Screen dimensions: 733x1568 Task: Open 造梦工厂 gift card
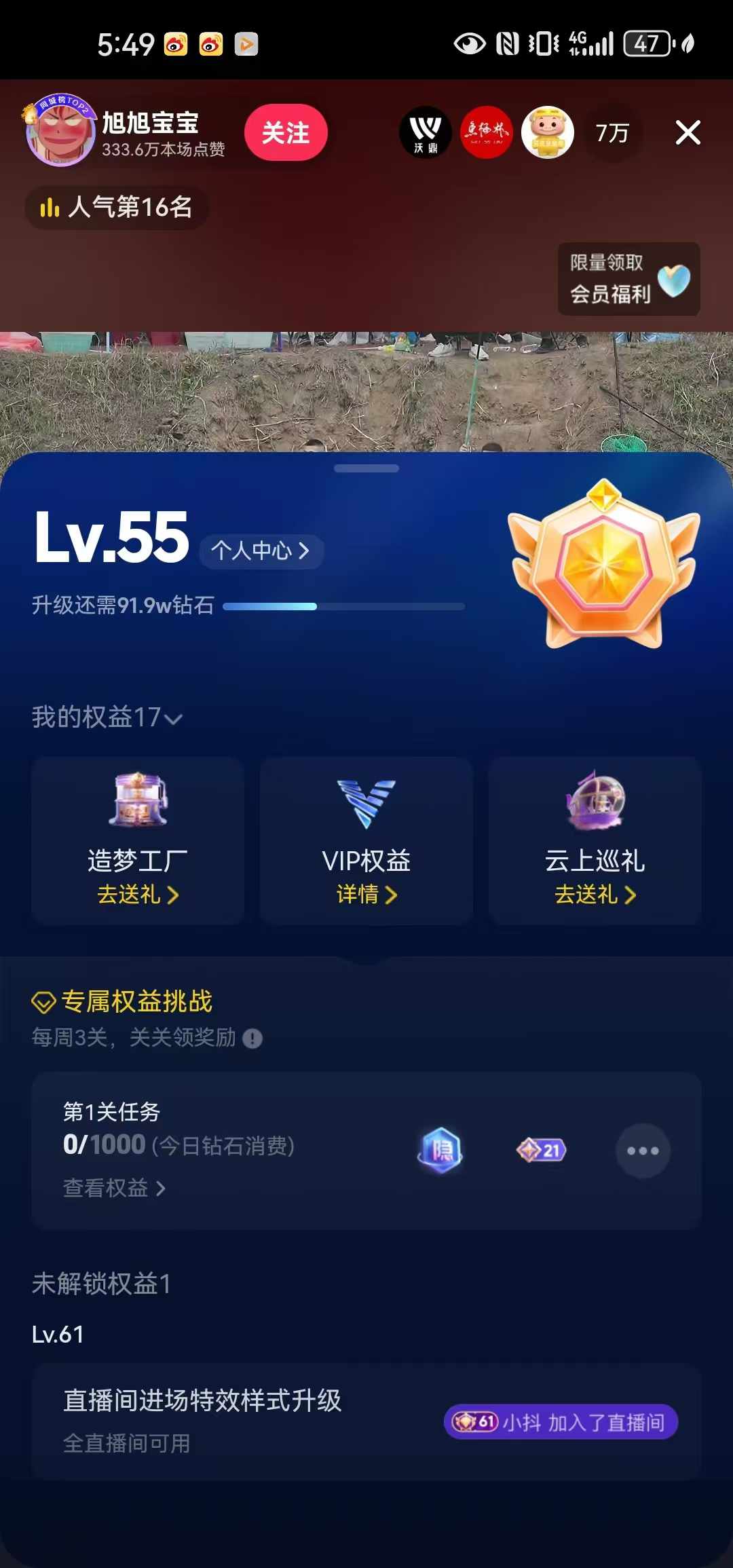tap(138, 840)
